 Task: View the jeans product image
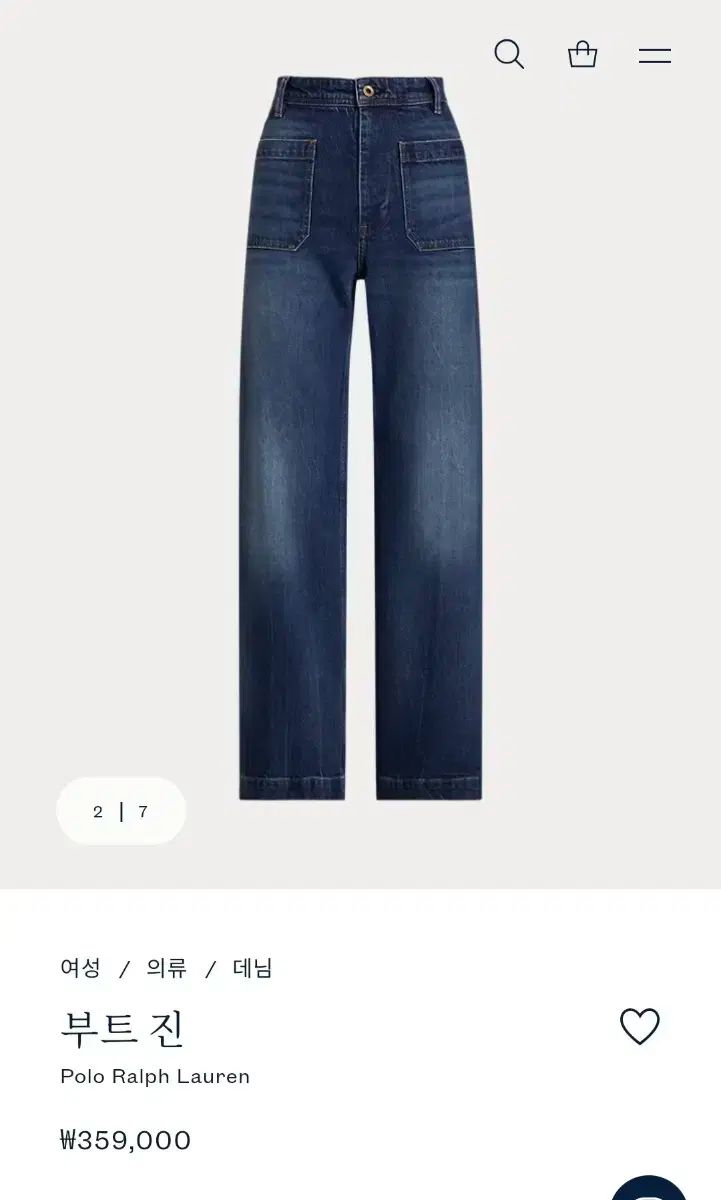pyautogui.click(x=360, y=440)
